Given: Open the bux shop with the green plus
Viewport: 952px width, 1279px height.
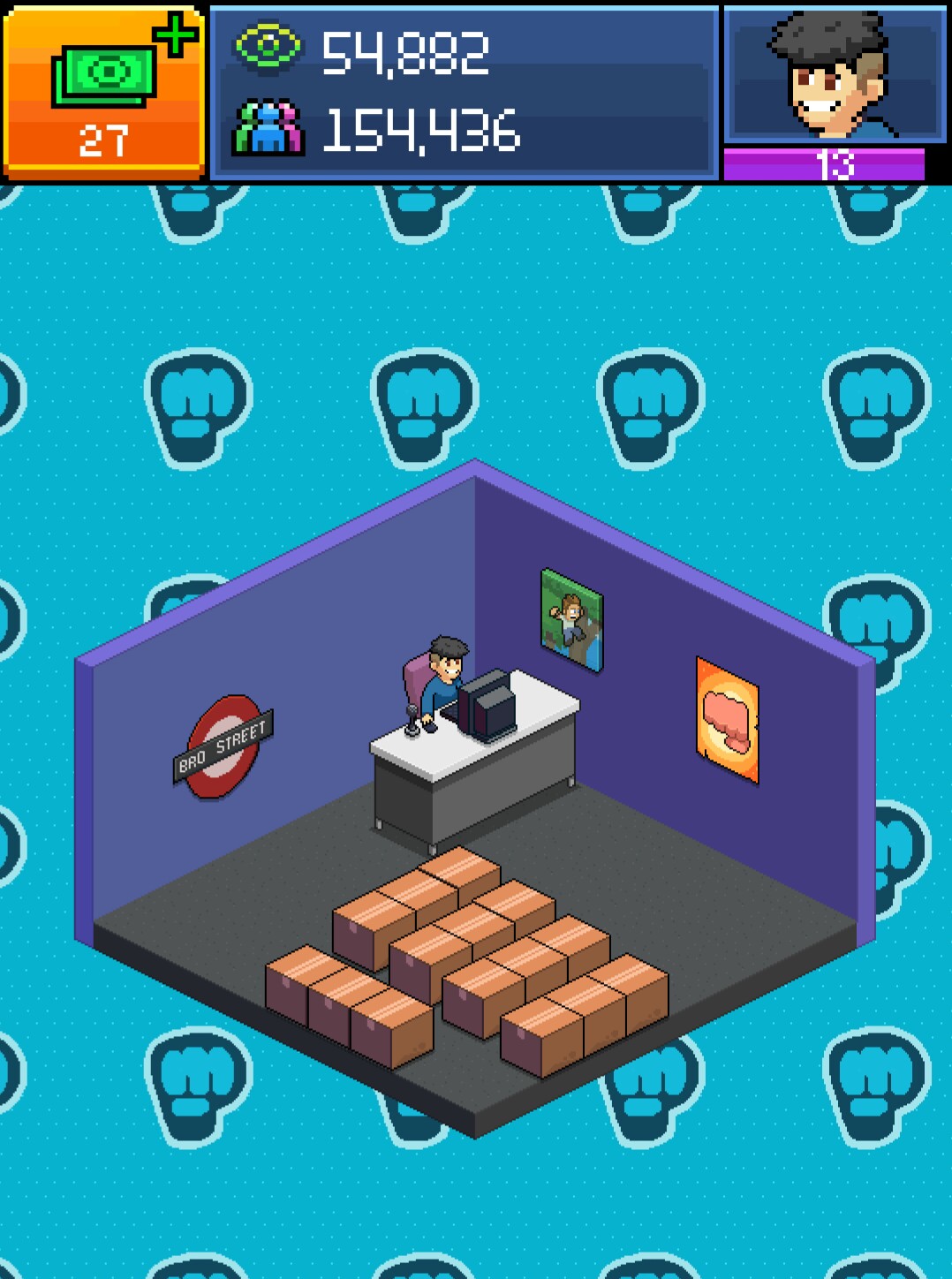Looking at the screenshot, I should pyautogui.click(x=104, y=92).
